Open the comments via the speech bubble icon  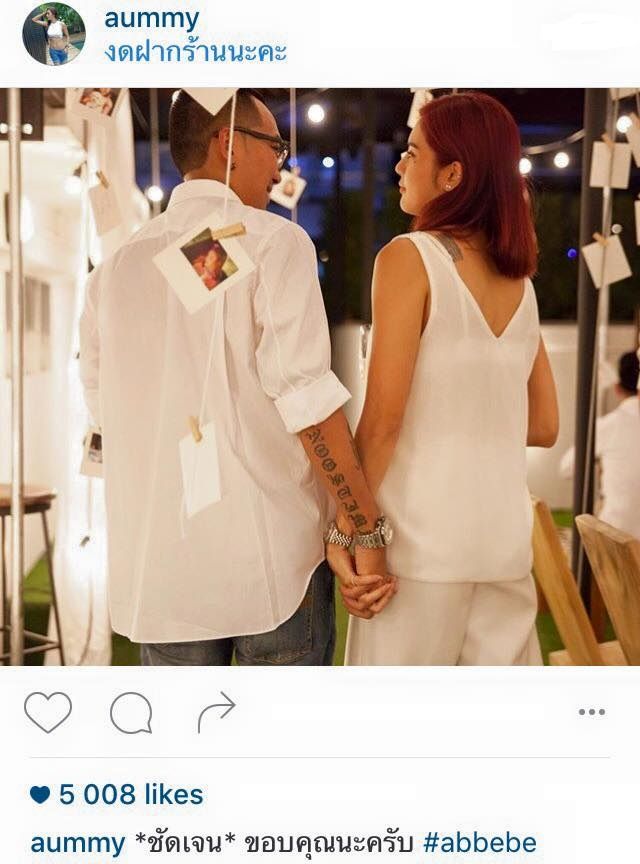coord(131,713)
